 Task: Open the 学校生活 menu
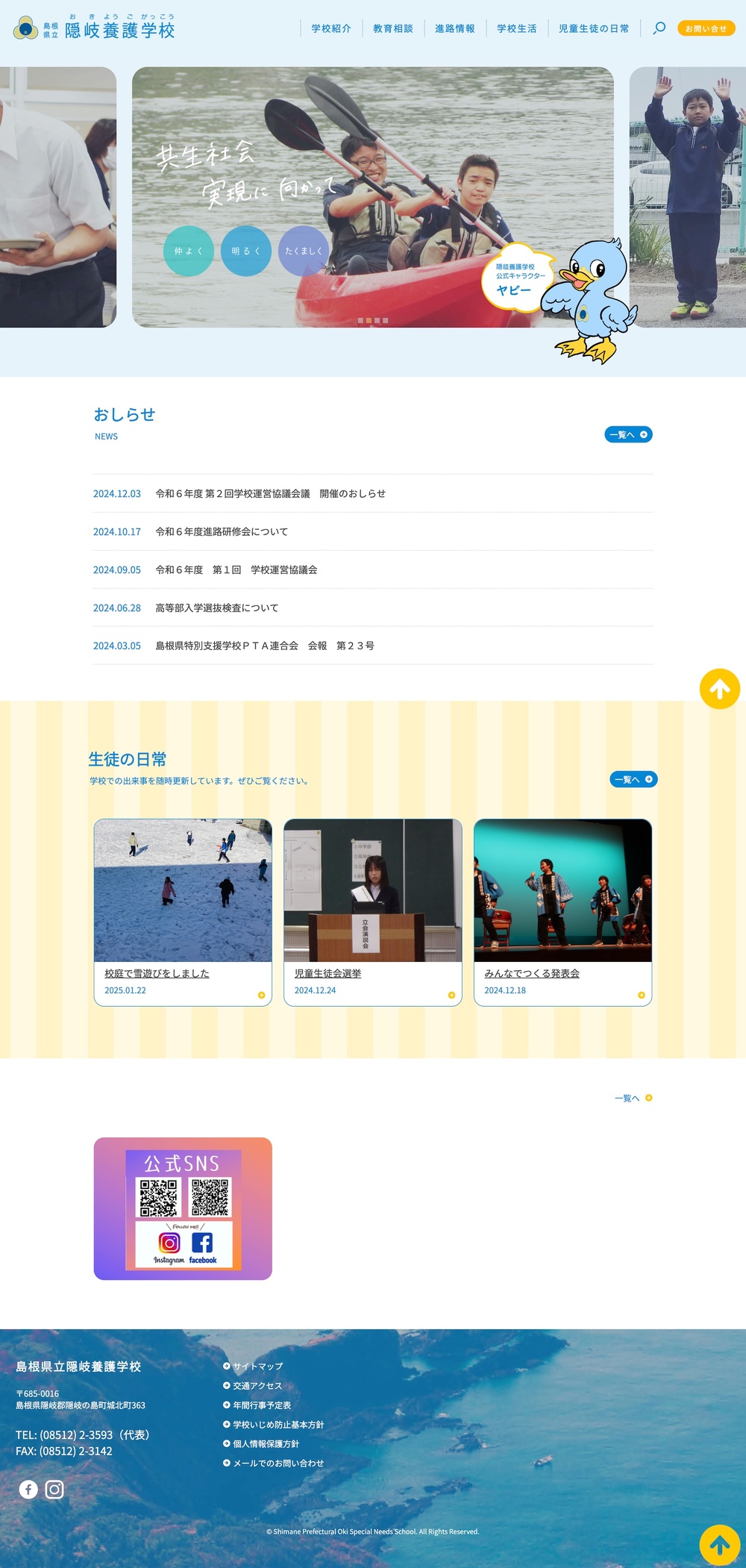tap(517, 28)
